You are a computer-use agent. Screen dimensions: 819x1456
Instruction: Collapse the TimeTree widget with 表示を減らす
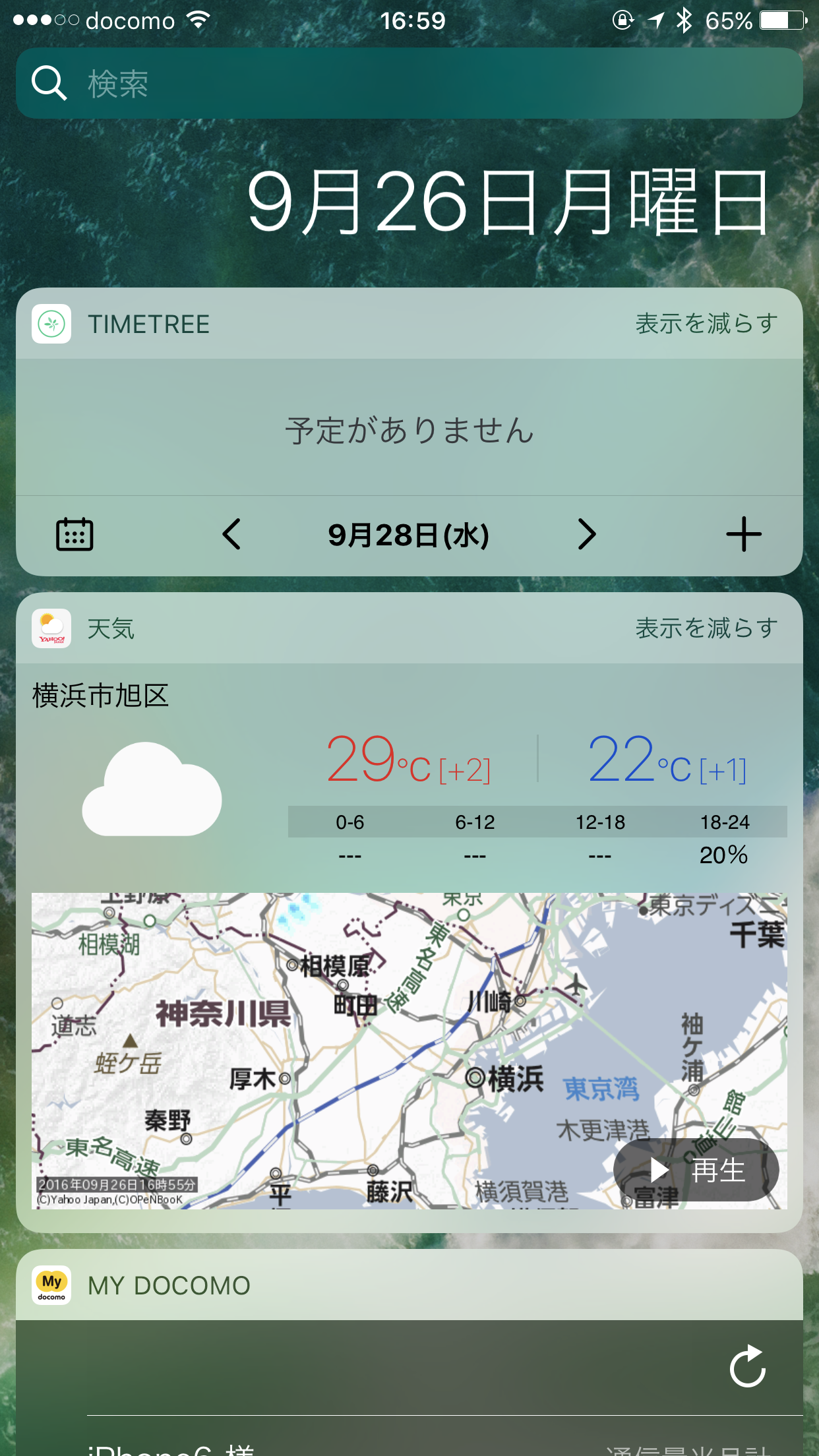pyautogui.click(x=706, y=324)
